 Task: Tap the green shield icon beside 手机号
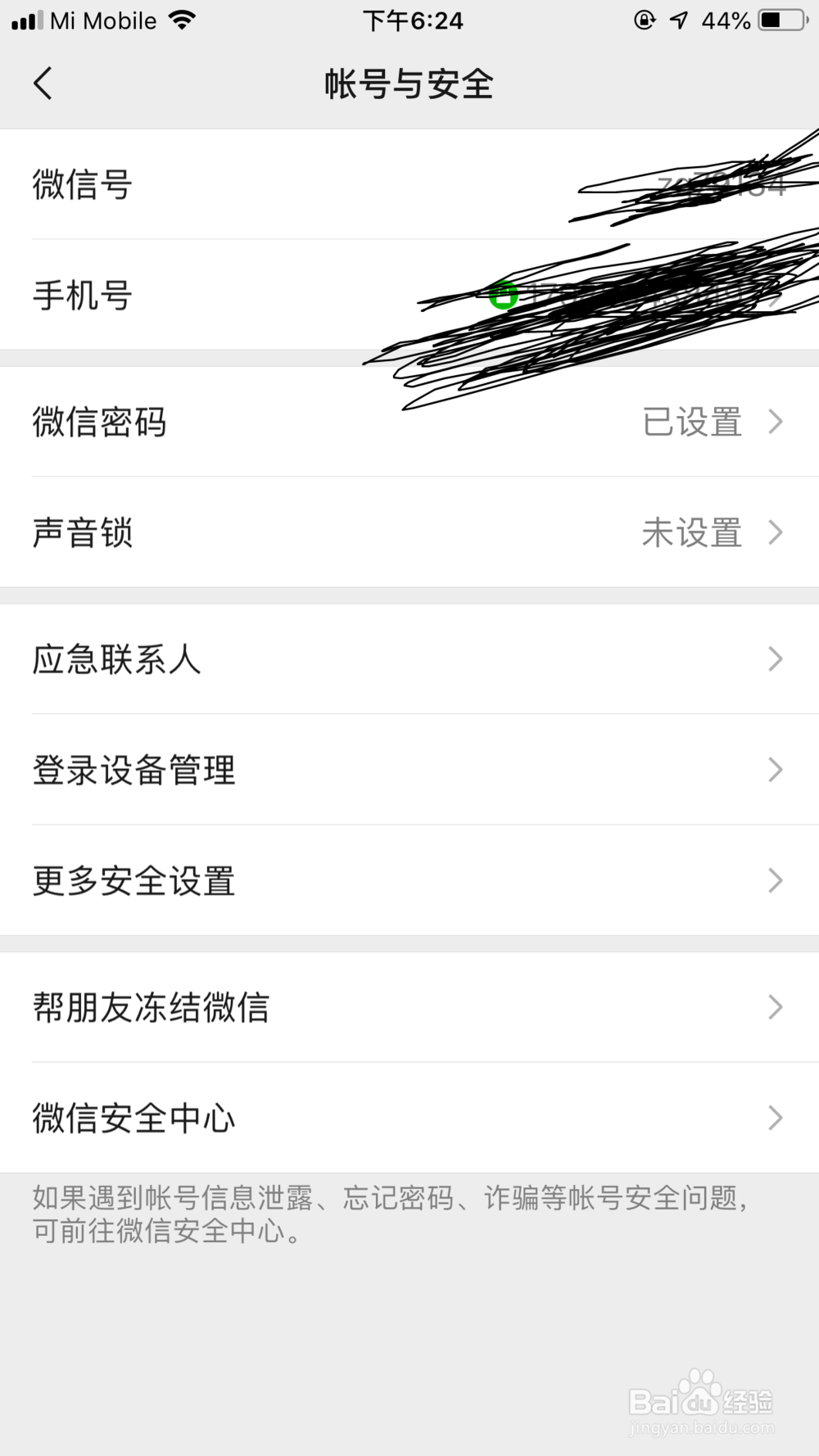coord(505,296)
